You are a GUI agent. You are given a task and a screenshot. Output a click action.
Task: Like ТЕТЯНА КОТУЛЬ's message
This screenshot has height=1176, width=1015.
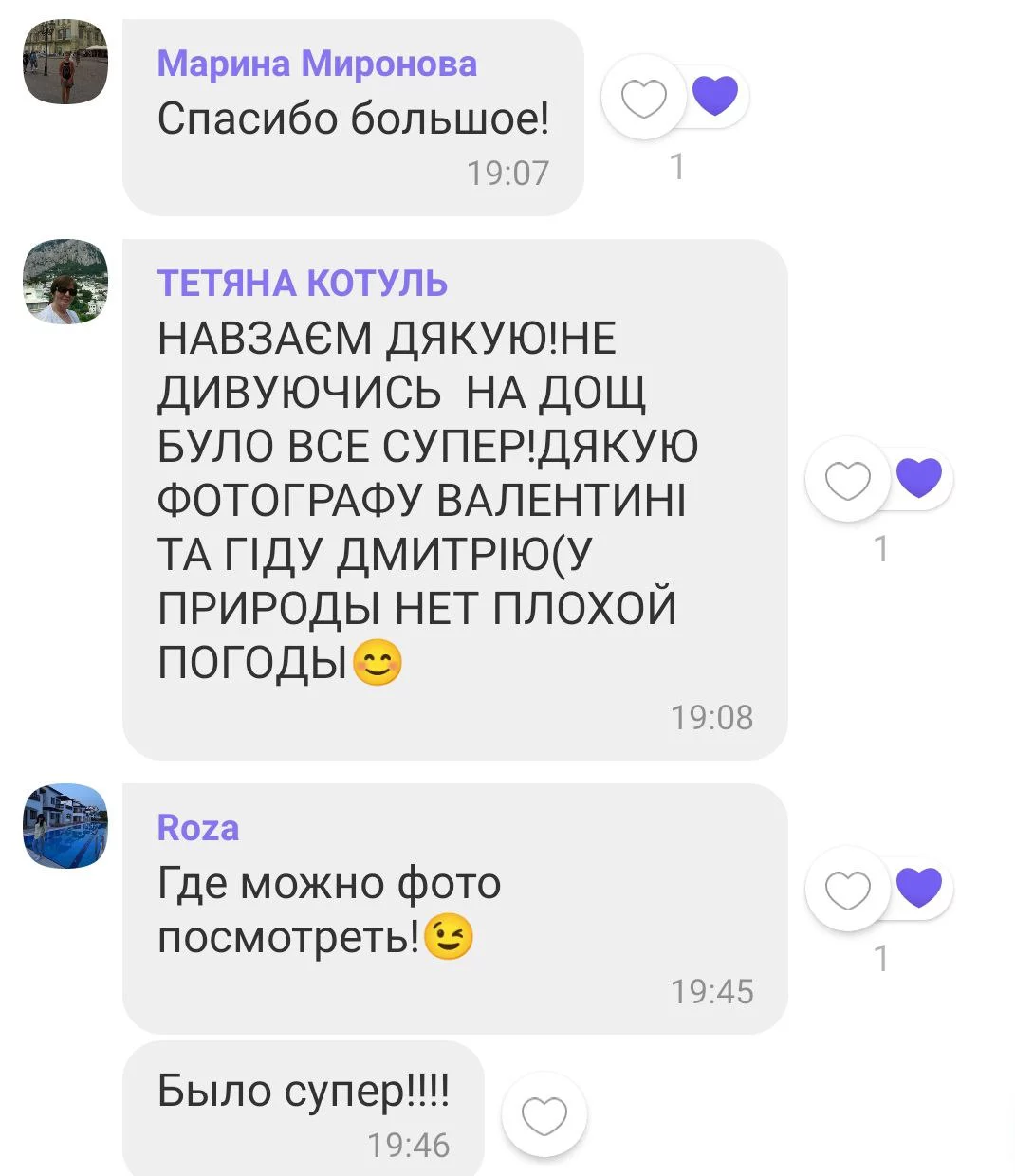847,480
